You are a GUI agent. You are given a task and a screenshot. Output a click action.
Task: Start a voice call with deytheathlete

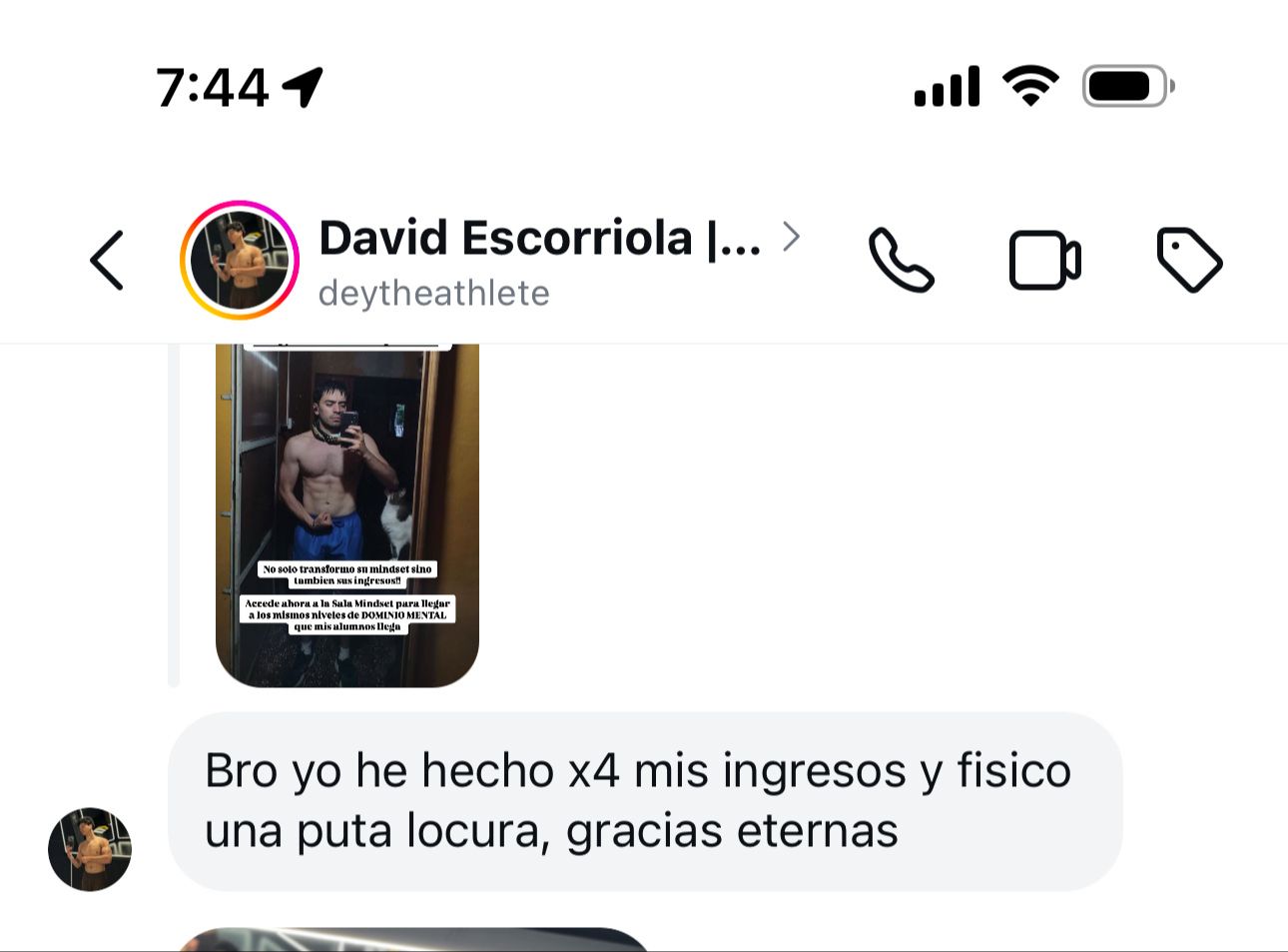(901, 261)
